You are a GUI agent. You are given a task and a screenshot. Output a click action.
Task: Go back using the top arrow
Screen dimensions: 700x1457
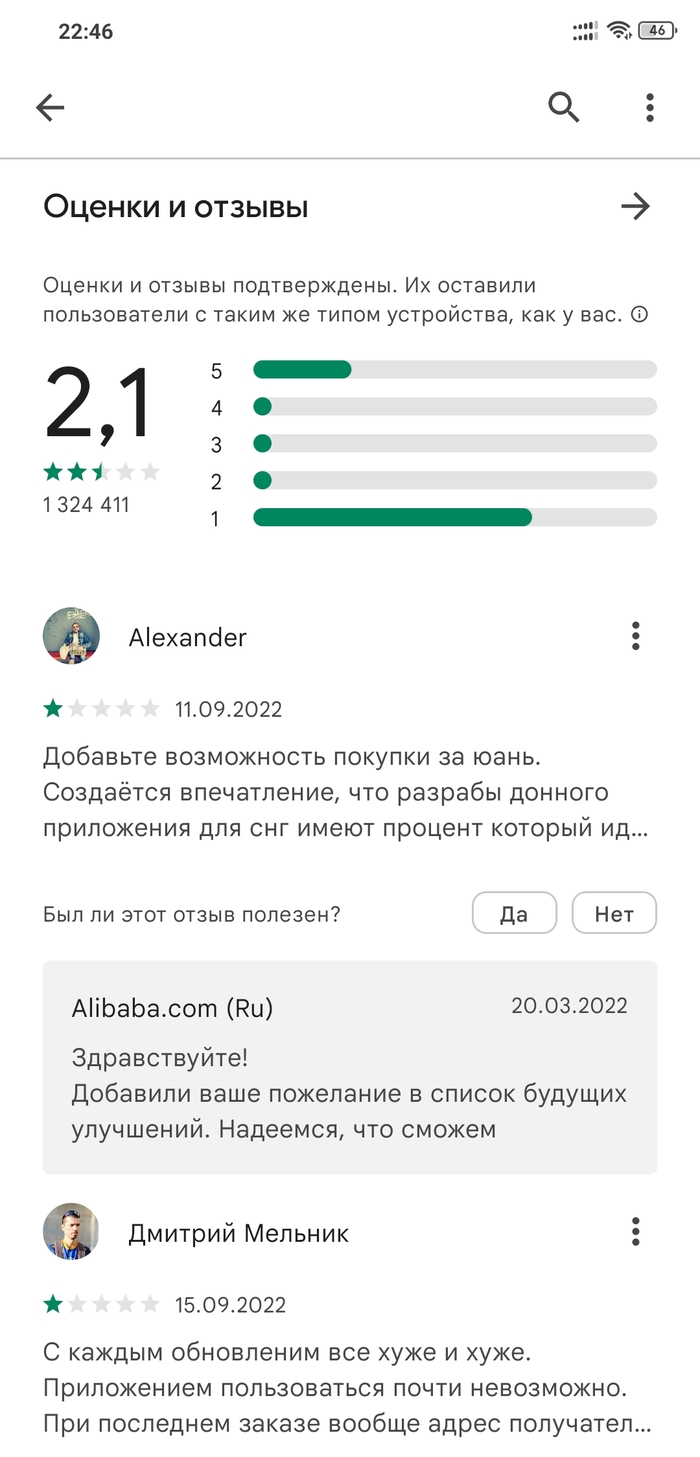click(50, 107)
